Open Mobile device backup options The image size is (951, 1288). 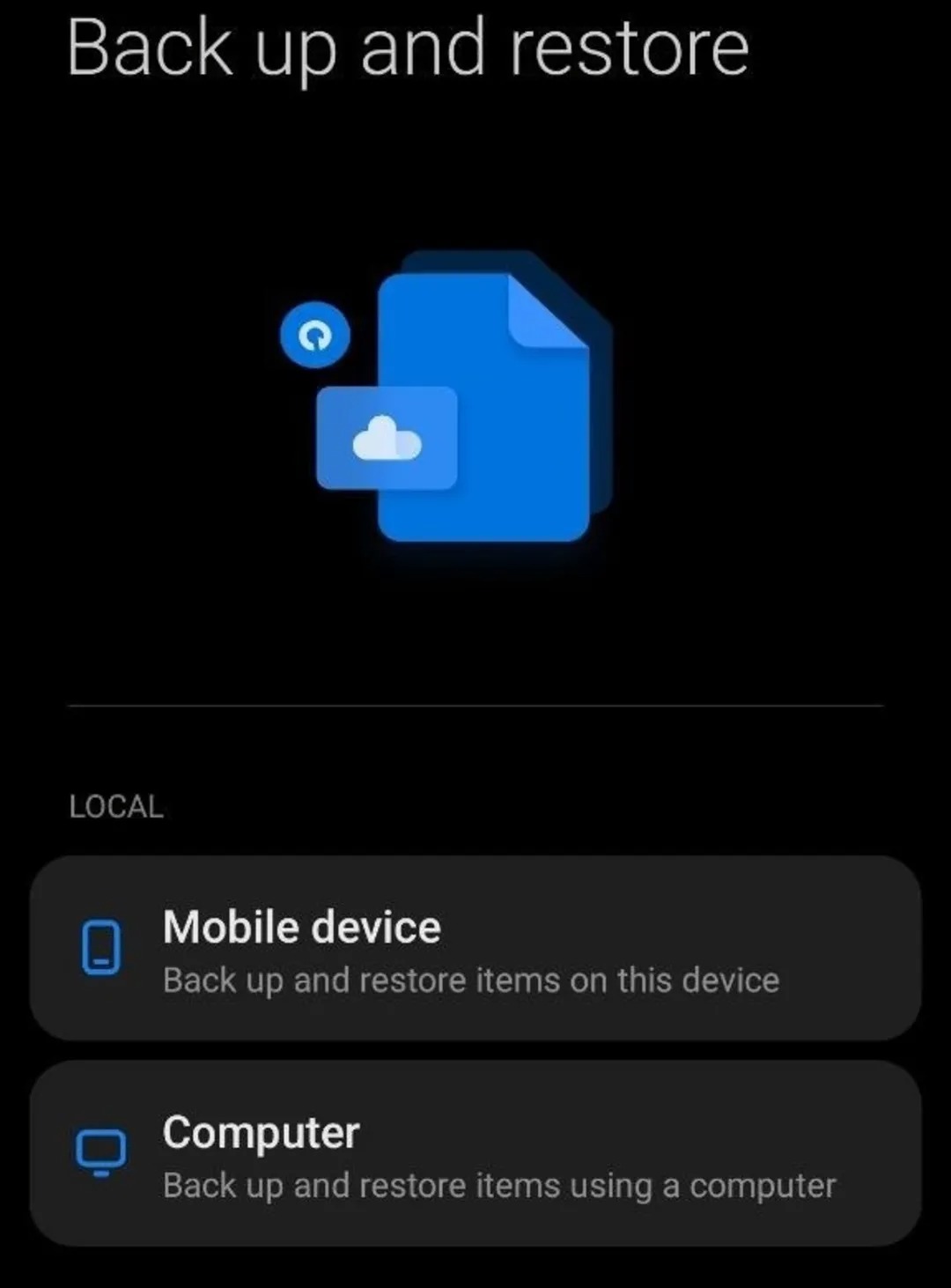click(x=475, y=950)
